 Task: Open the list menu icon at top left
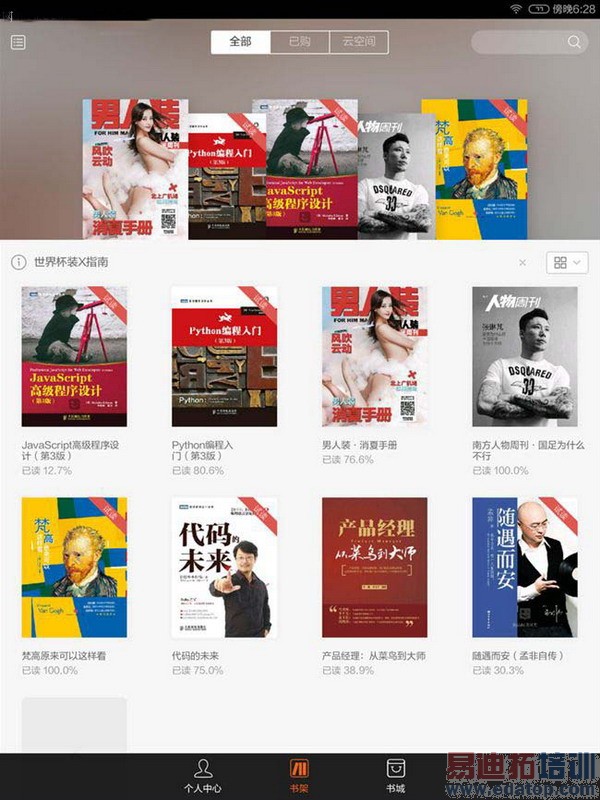(x=18, y=42)
